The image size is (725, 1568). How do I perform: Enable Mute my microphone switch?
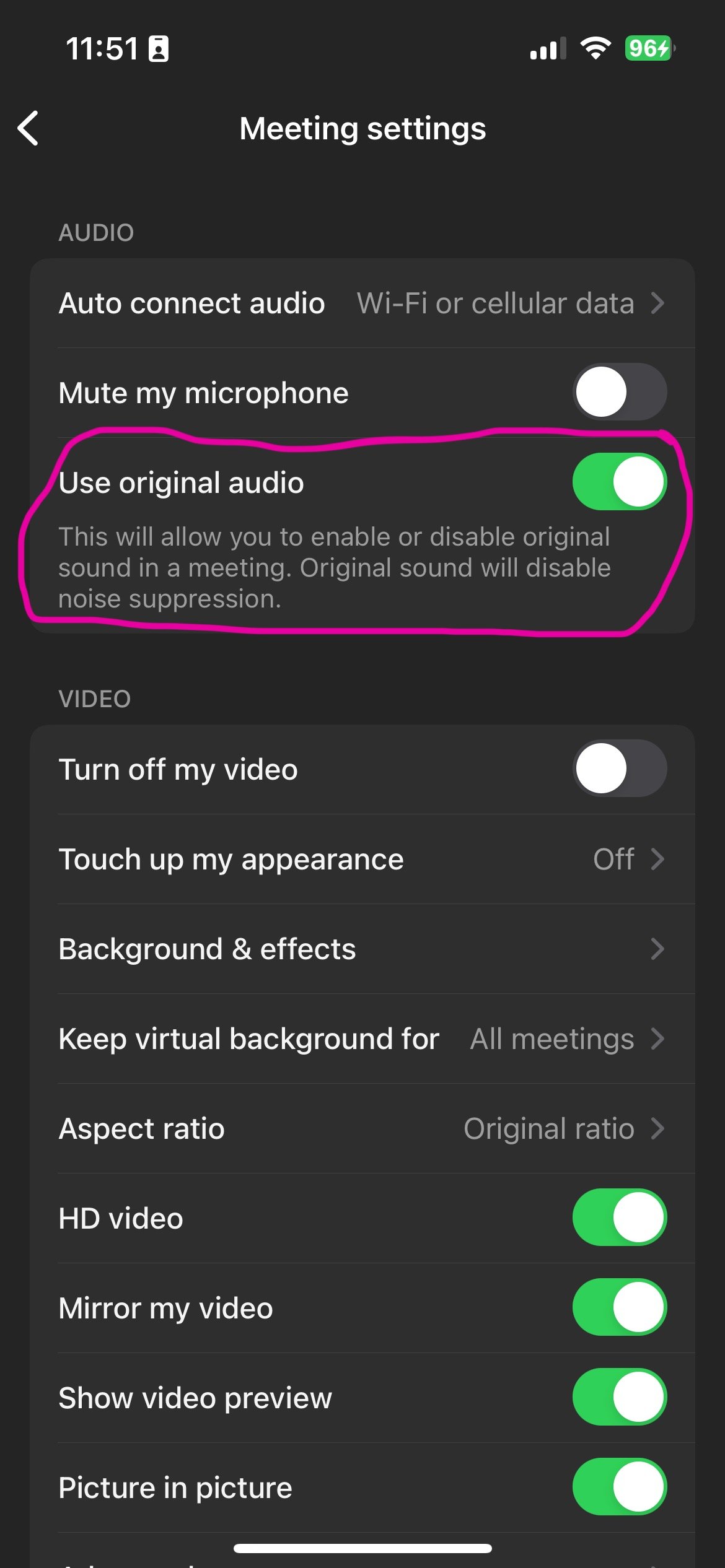pyautogui.click(x=619, y=392)
